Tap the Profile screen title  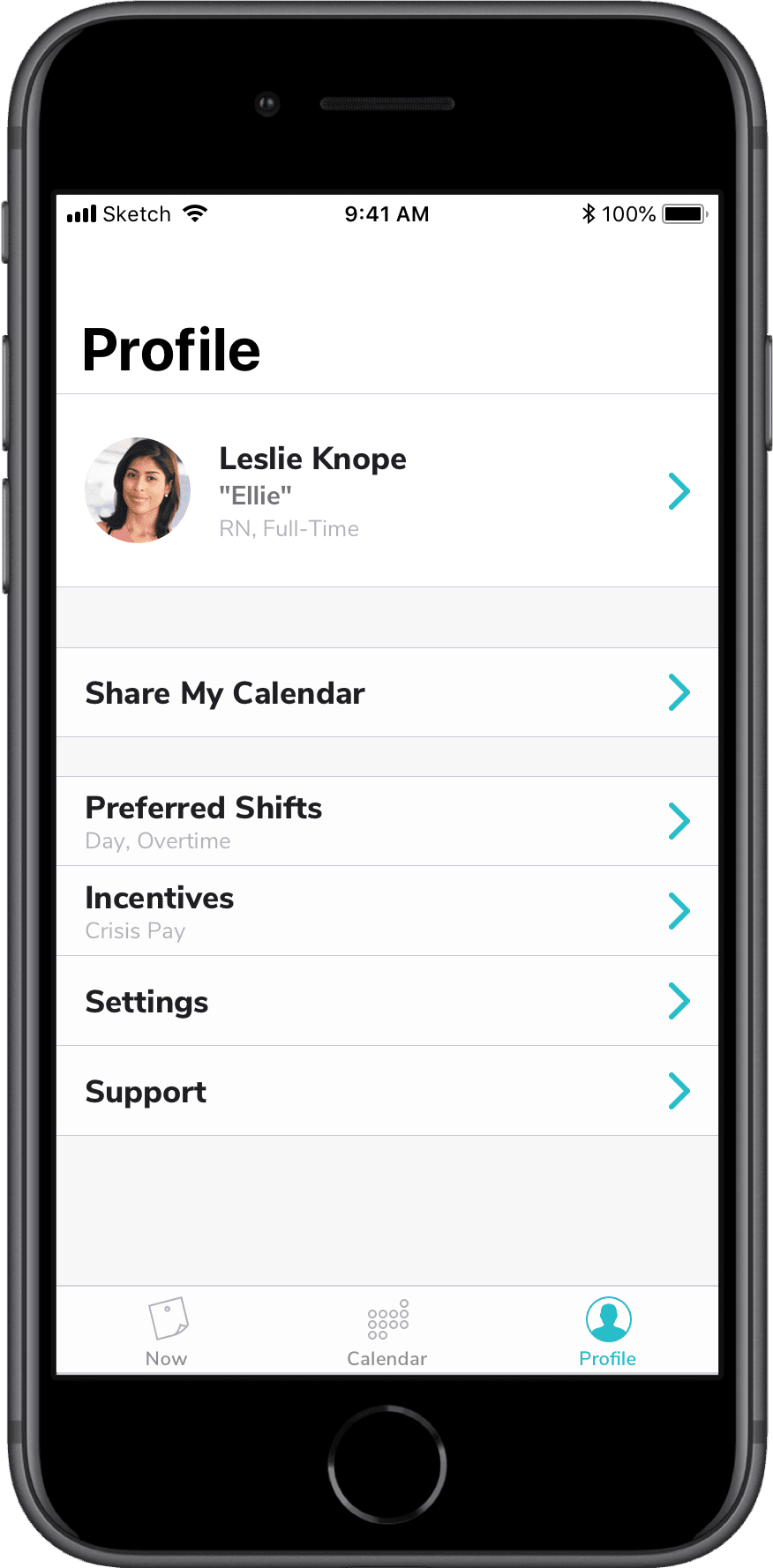(170, 348)
